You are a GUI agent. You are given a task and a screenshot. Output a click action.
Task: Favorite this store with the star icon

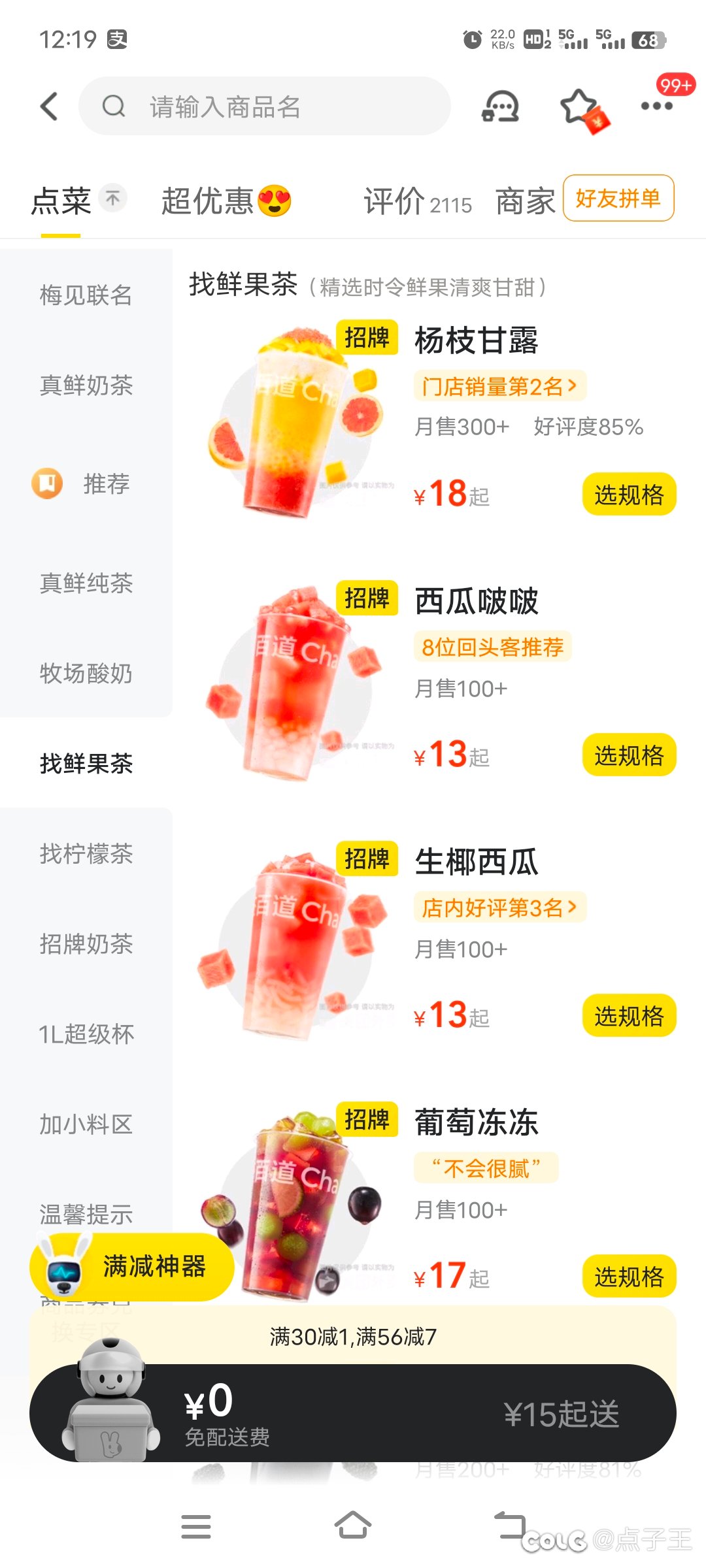(x=579, y=106)
